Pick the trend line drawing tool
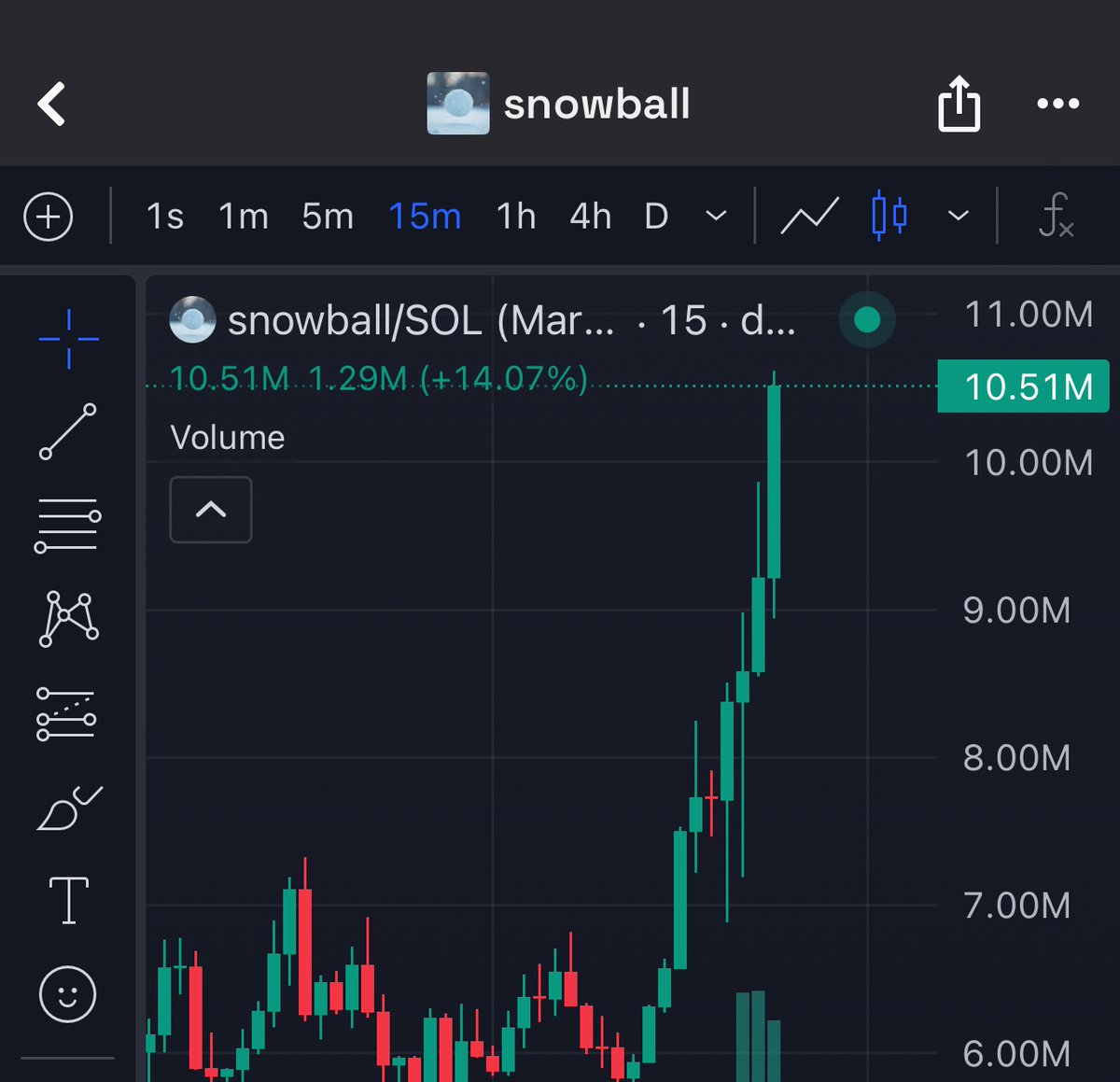The height and width of the screenshot is (1082, 1120). coord(68,431)
